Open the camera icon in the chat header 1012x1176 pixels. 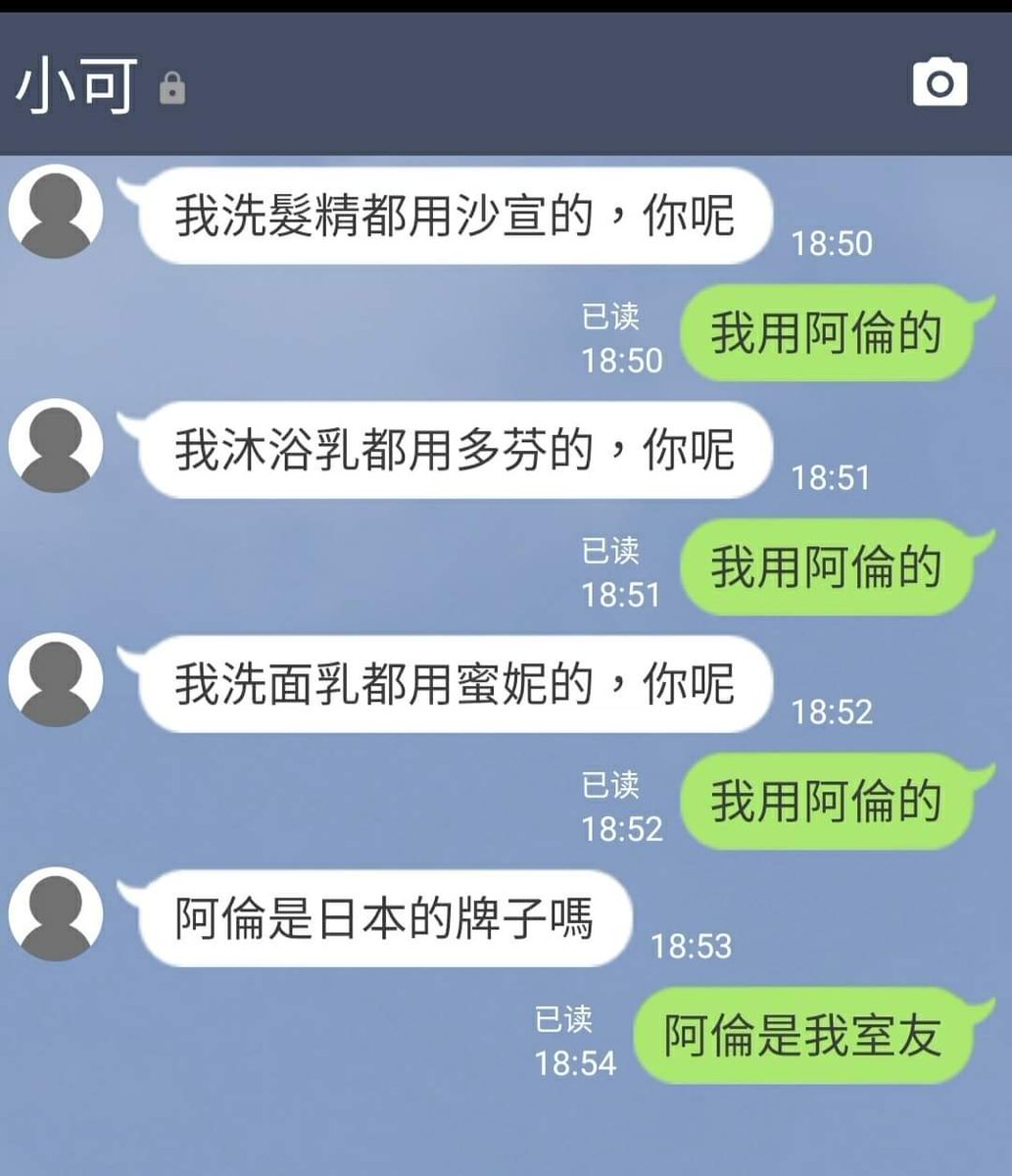[x=940, y=82]
